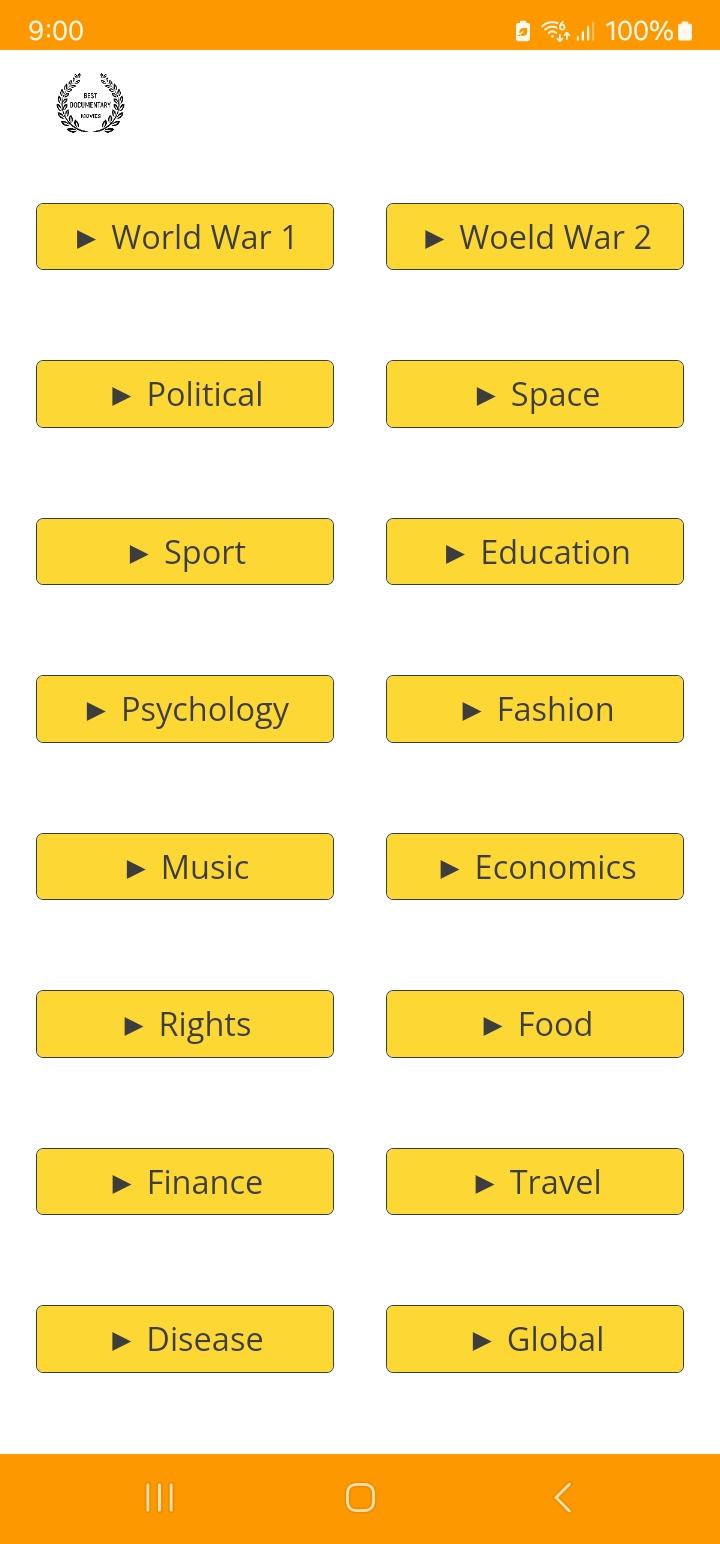Open Fashion documentaries
The width and height of the screenshot is (720, 1544).
[x=535, y=709]
